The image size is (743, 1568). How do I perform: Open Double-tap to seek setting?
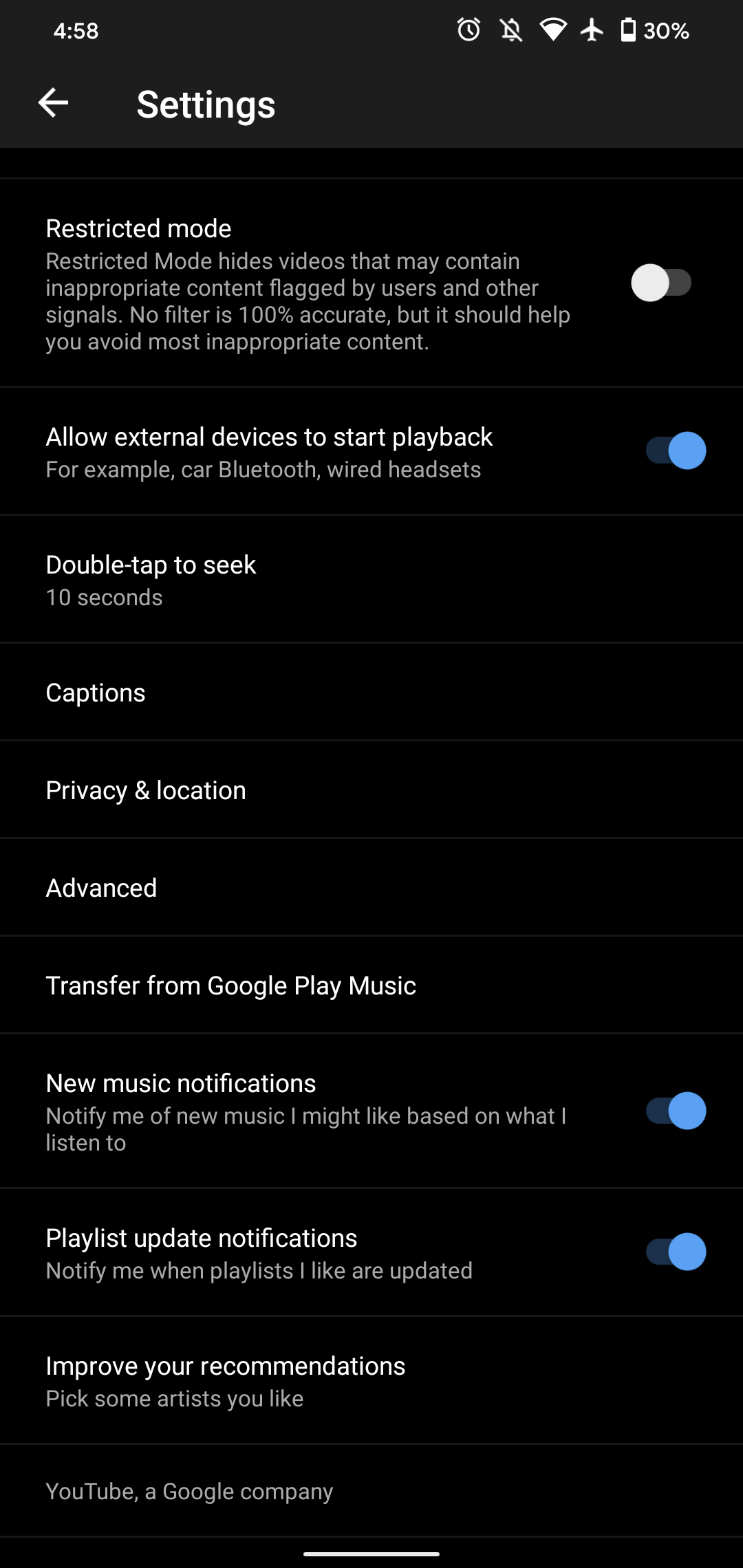(151, 579)
